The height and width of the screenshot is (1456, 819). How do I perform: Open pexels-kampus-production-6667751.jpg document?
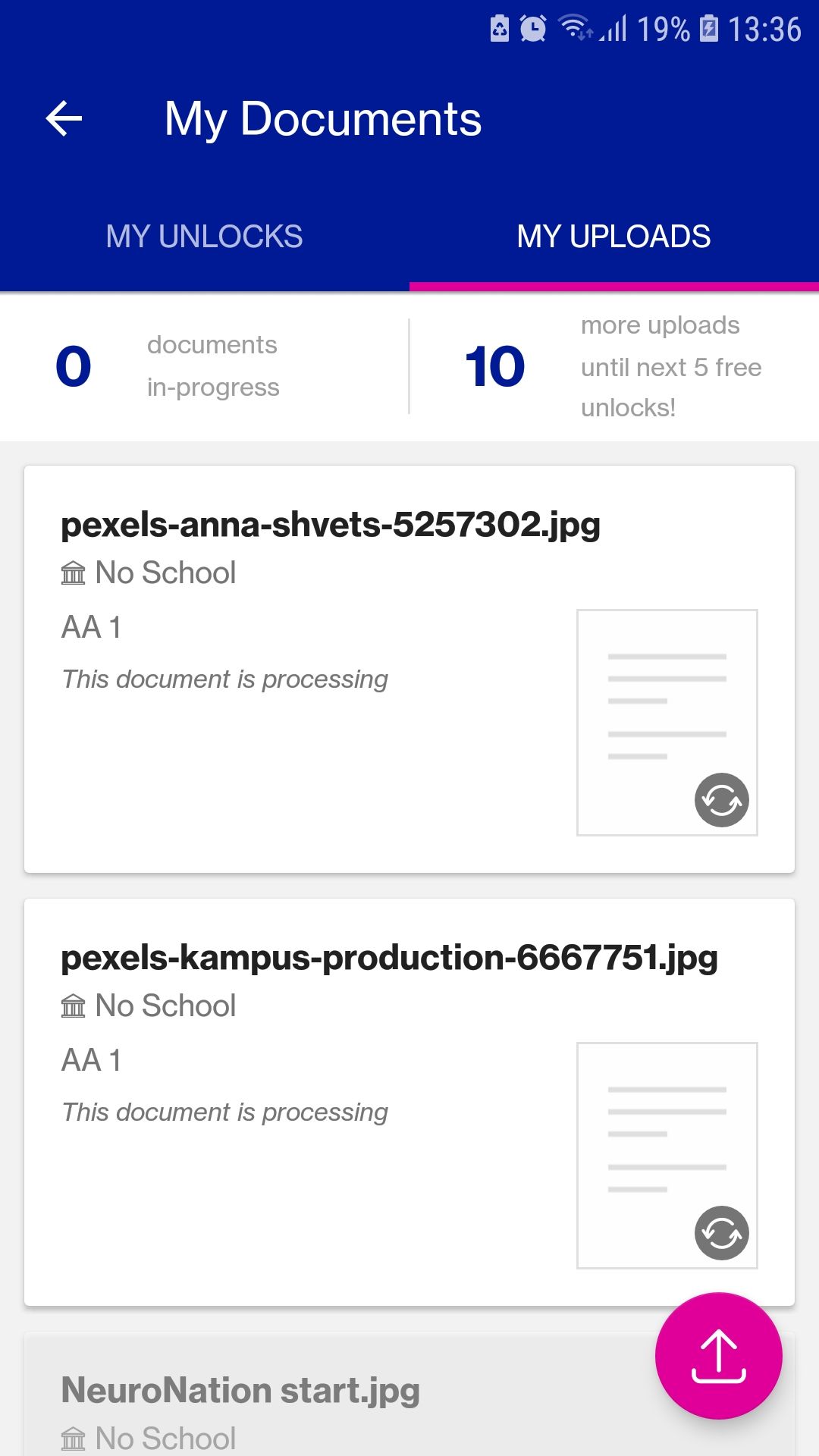390,959
